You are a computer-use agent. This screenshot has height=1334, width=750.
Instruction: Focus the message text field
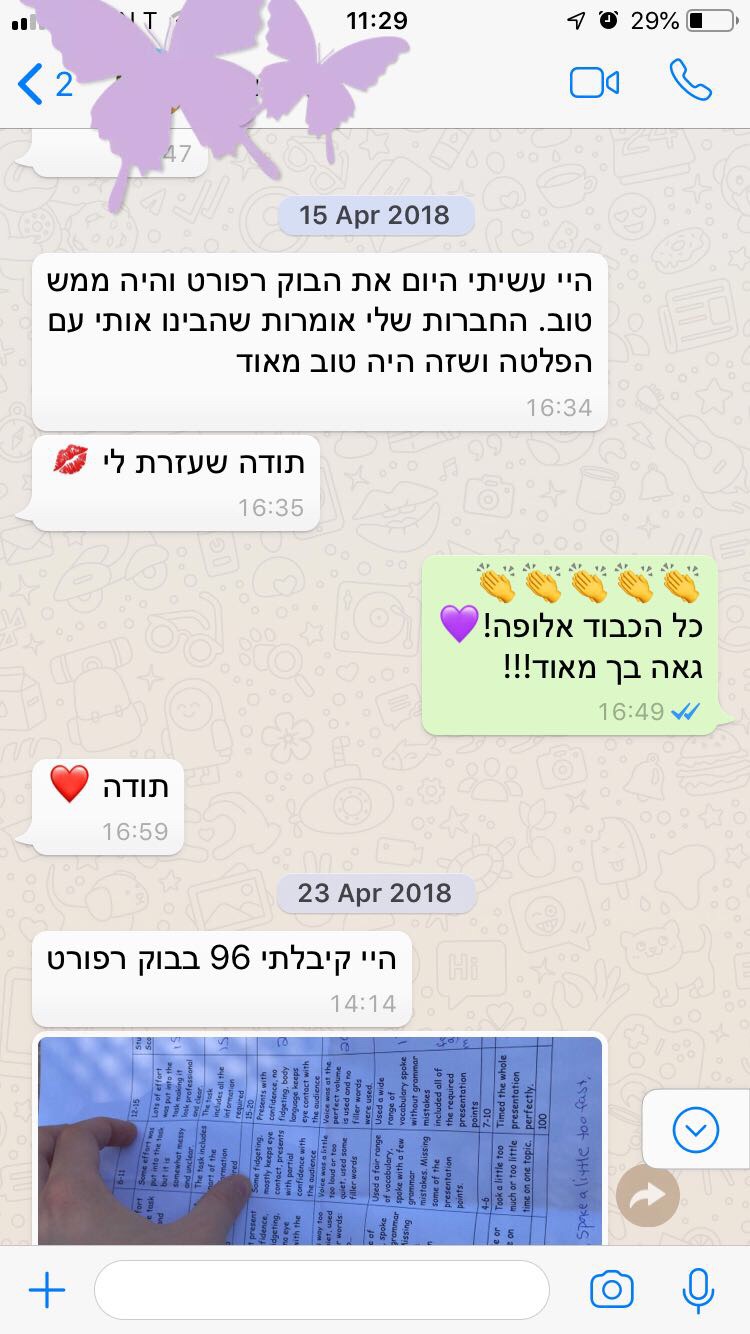click(320, 1290)
